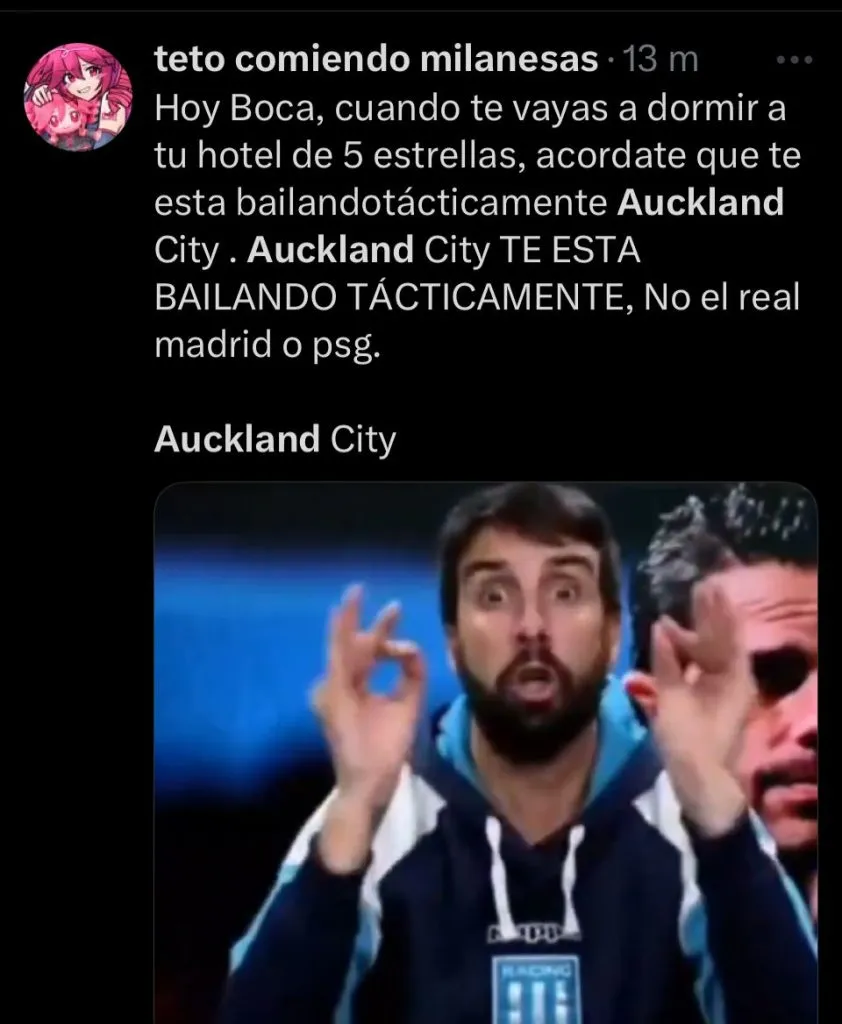Tap the username teto comiendo milanesas
The image size is (842, 1024).
(x=376, y=60)
